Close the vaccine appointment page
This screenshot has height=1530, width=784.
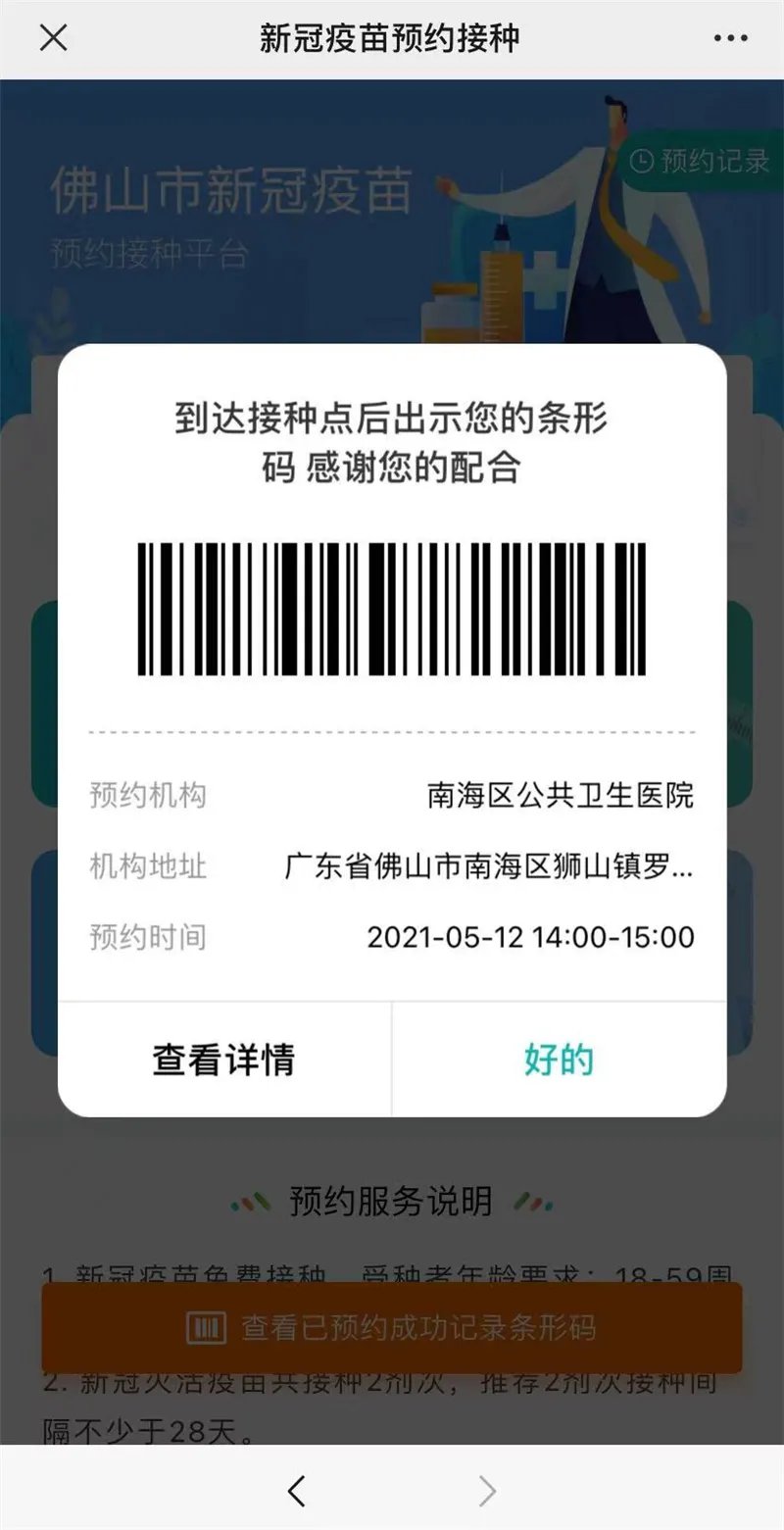53,38
